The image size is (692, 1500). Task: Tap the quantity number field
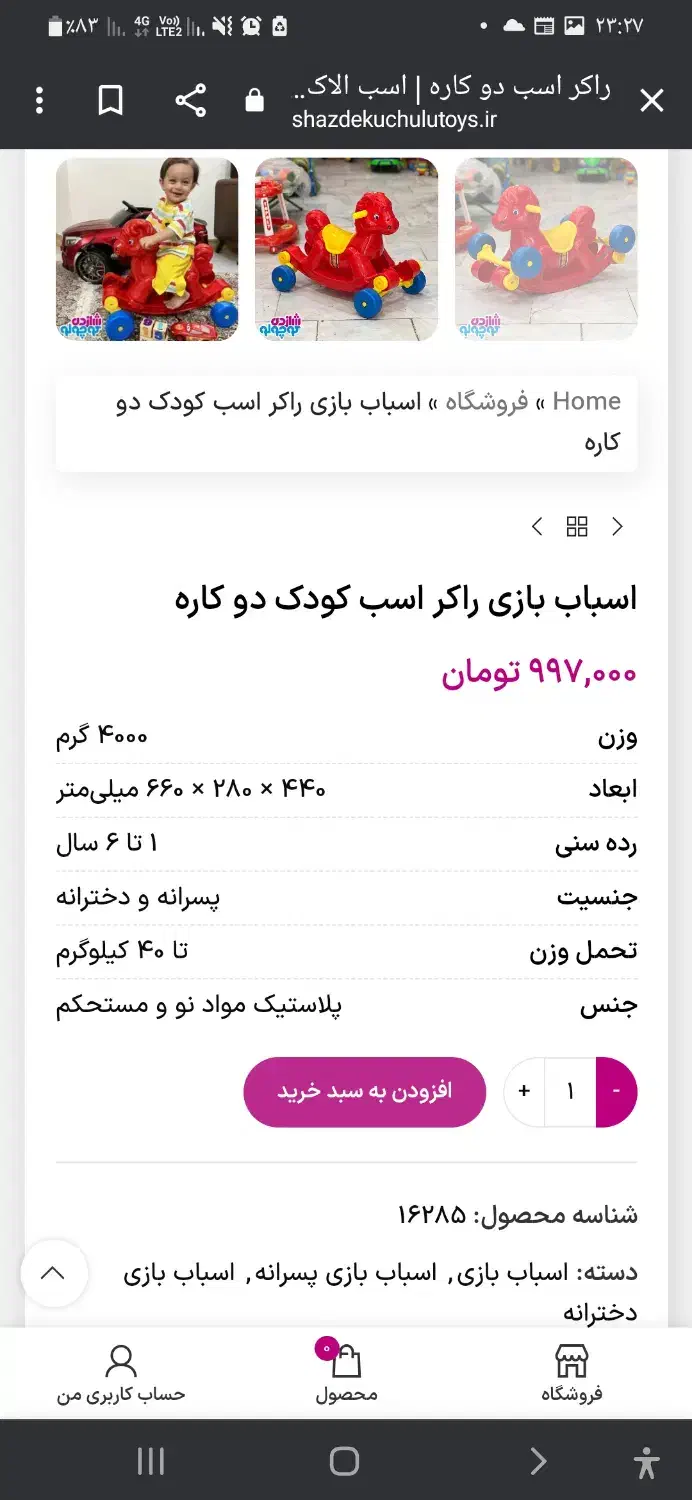pyautogui.click(x=570, y=1091)
